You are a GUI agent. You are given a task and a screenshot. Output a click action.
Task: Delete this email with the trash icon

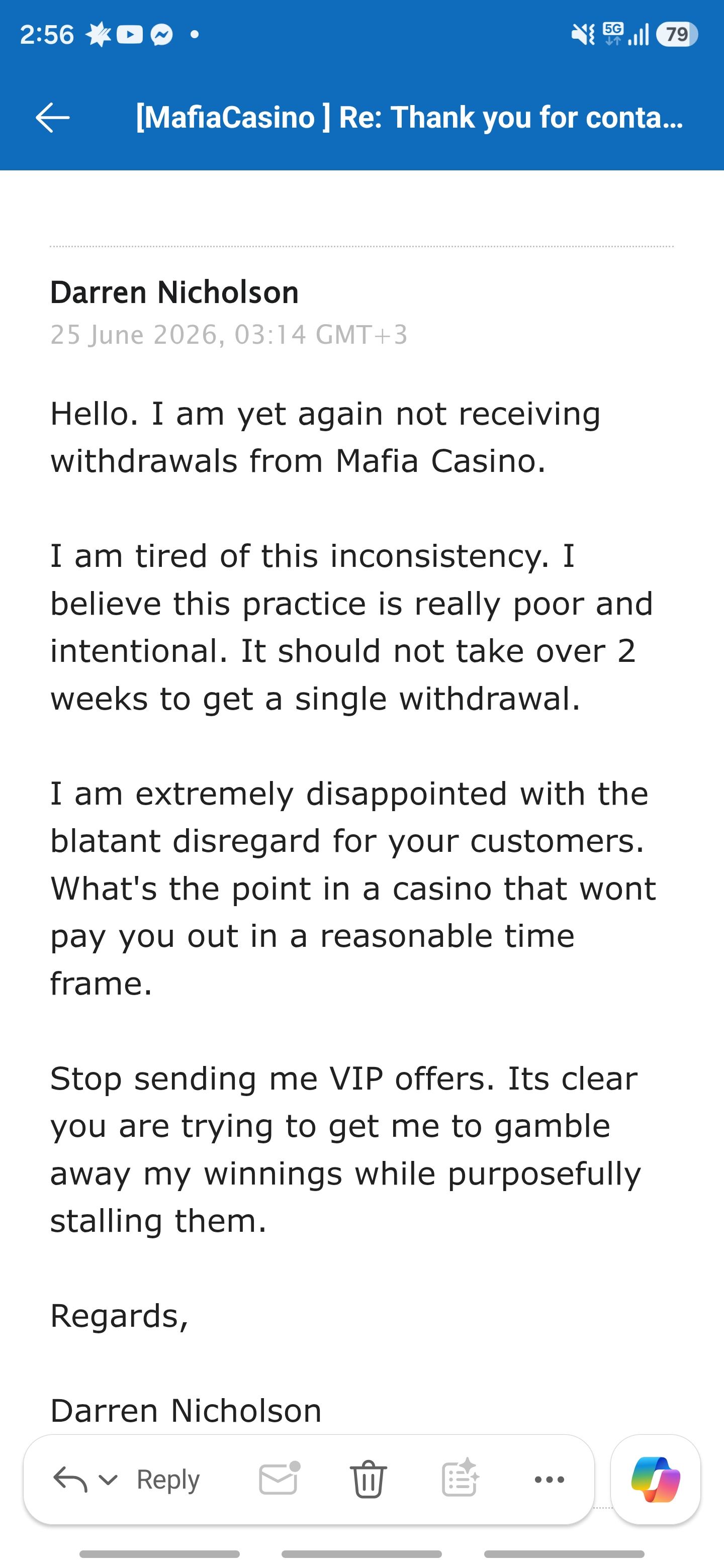pyautogui.click(x=369, y=1479)
